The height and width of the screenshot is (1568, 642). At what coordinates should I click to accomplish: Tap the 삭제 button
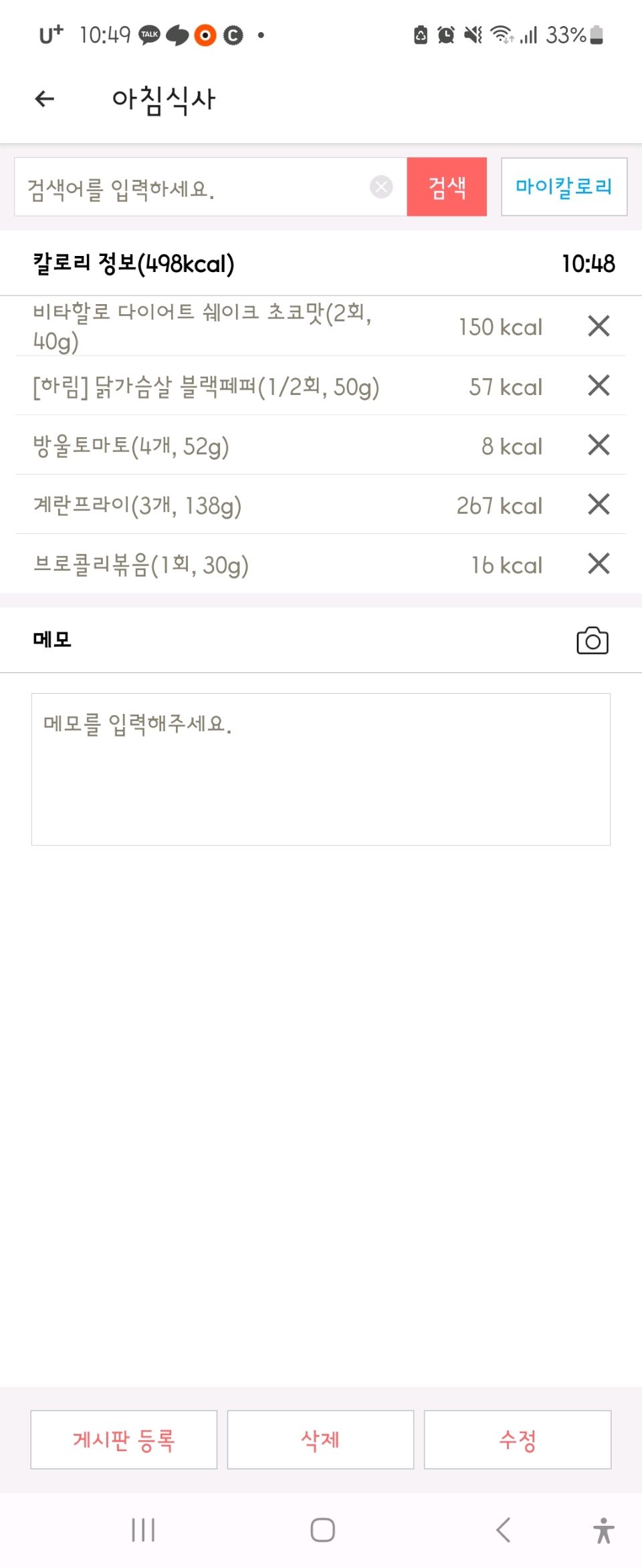pyautogui.click(x=320, y=1440)
